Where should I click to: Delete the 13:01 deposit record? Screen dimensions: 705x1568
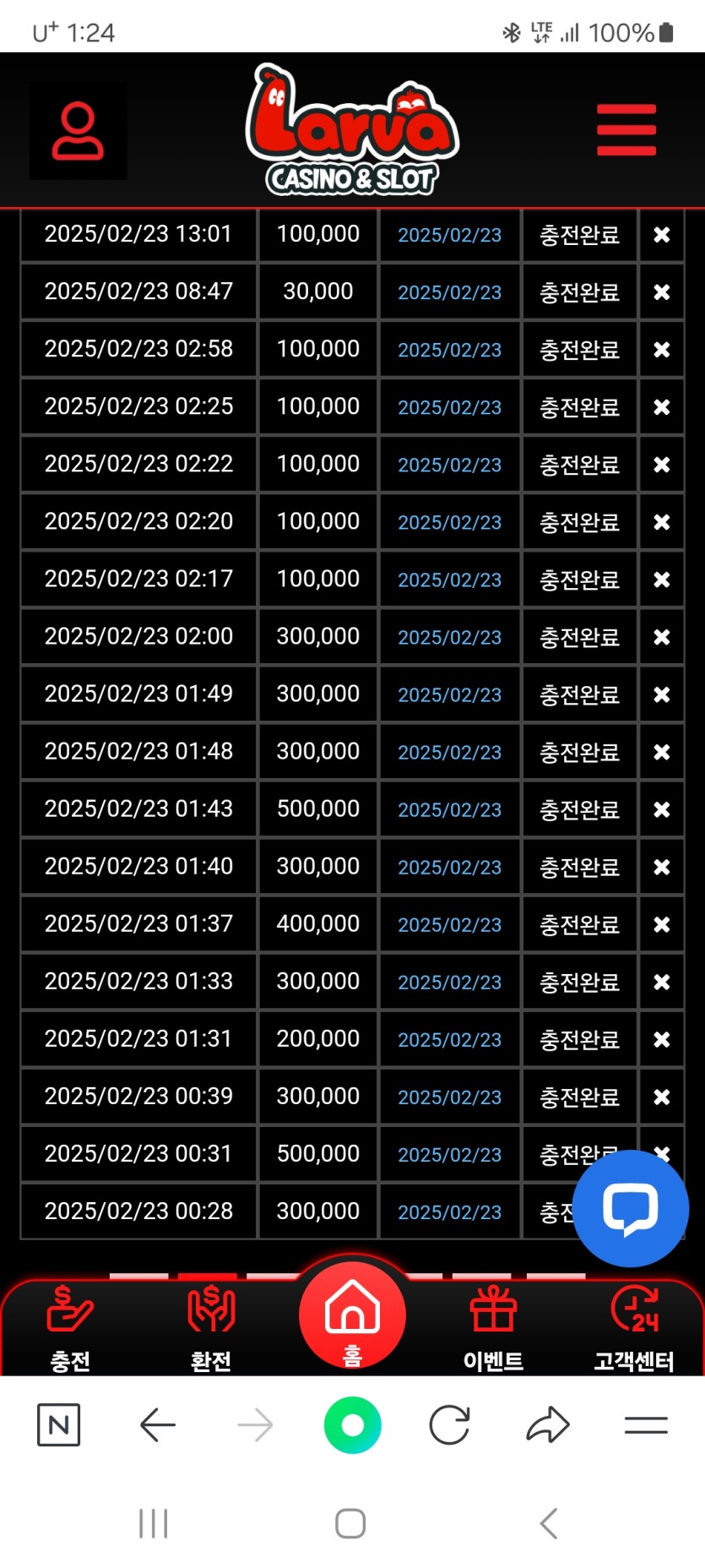[661, 235]
